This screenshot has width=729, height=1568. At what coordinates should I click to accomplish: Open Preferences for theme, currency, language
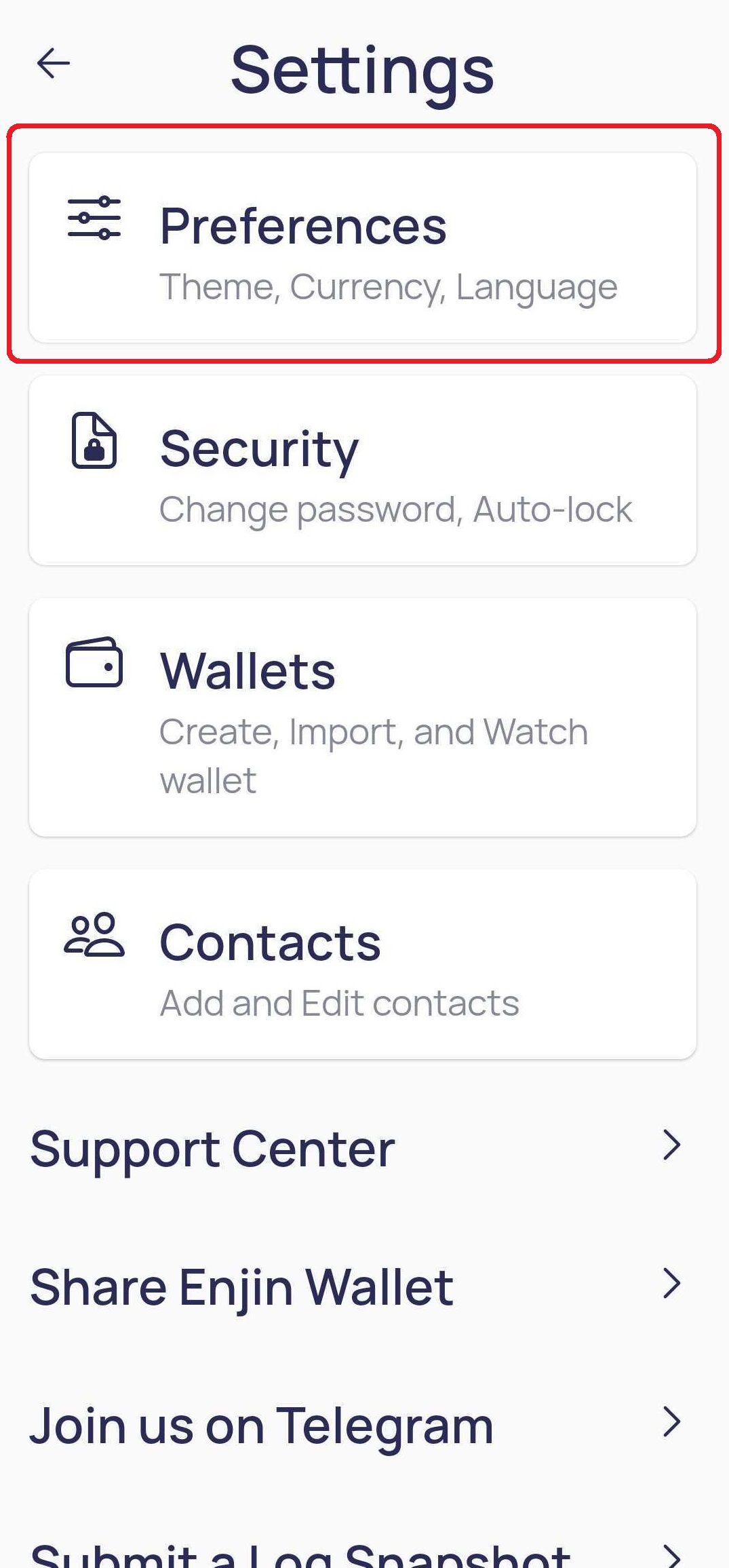coord(363,248)
